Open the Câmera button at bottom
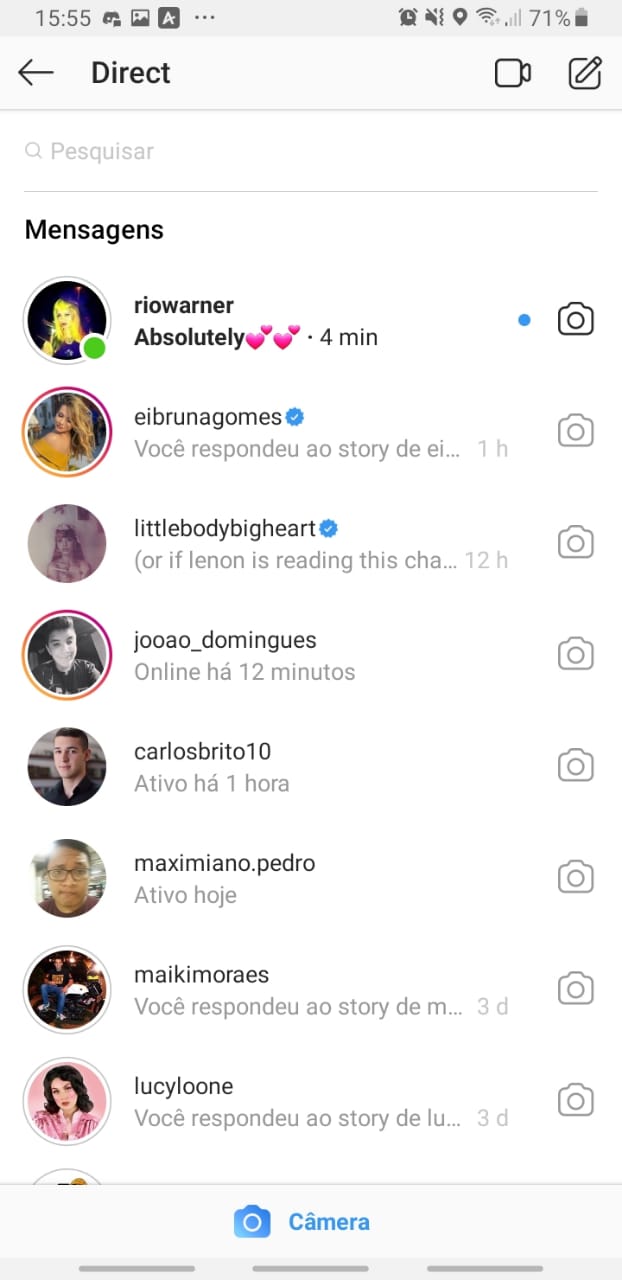Screen dimensions: 622x1280 [x=302, y=1222]
